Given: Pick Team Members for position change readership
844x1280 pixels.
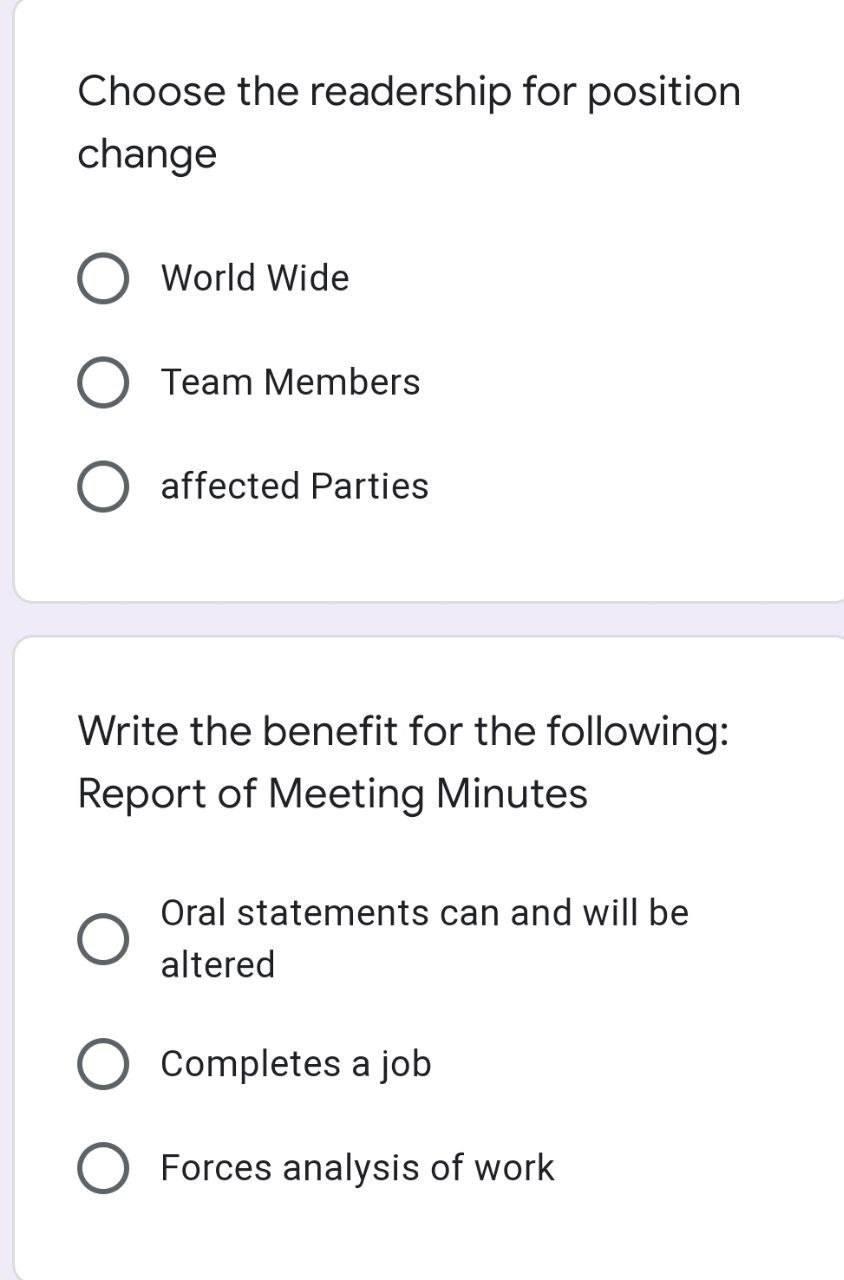Looking at the screenshot, I should click(103, 382).
